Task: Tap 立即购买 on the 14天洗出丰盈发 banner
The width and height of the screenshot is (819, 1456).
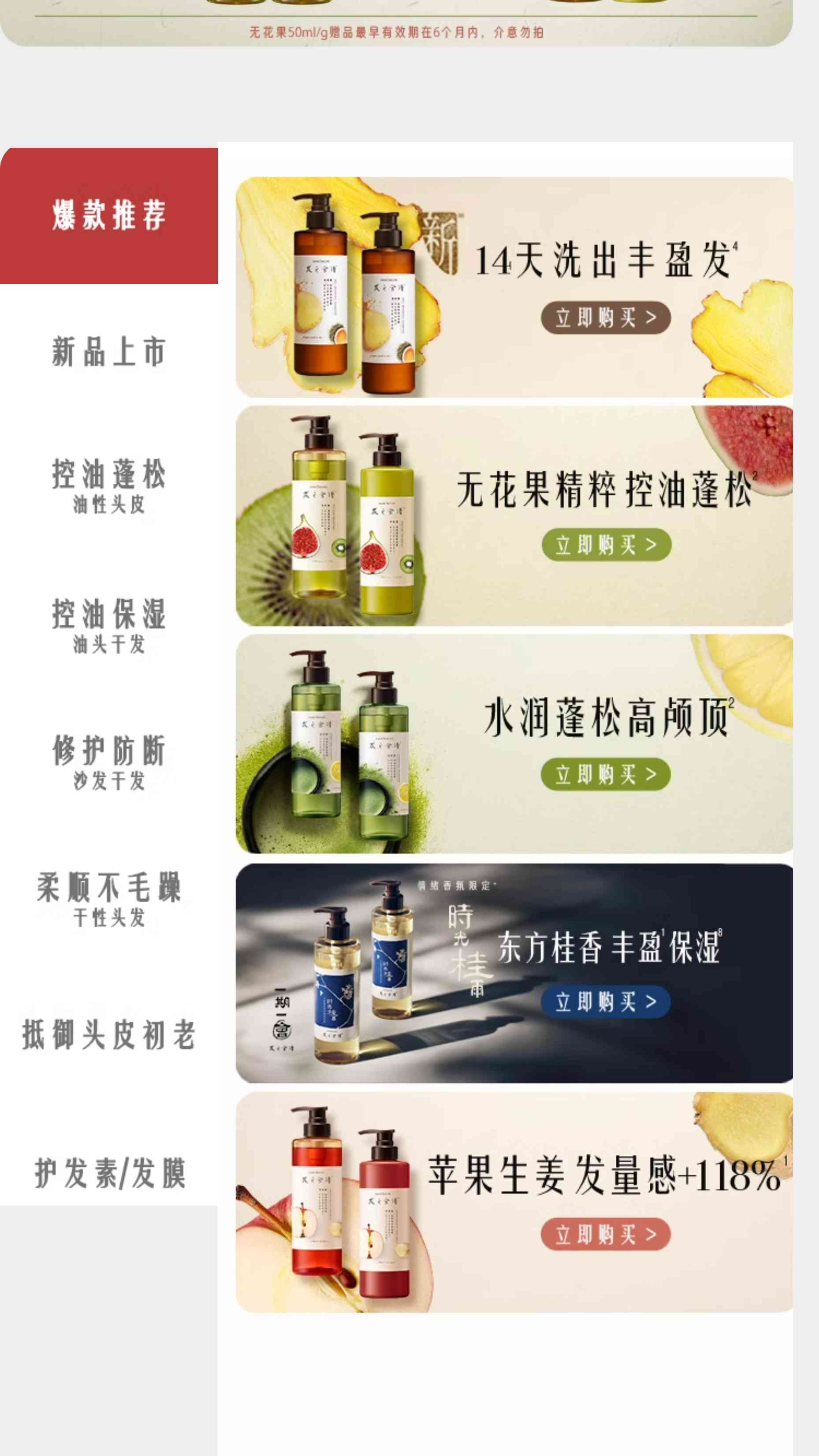Action: 605,317
